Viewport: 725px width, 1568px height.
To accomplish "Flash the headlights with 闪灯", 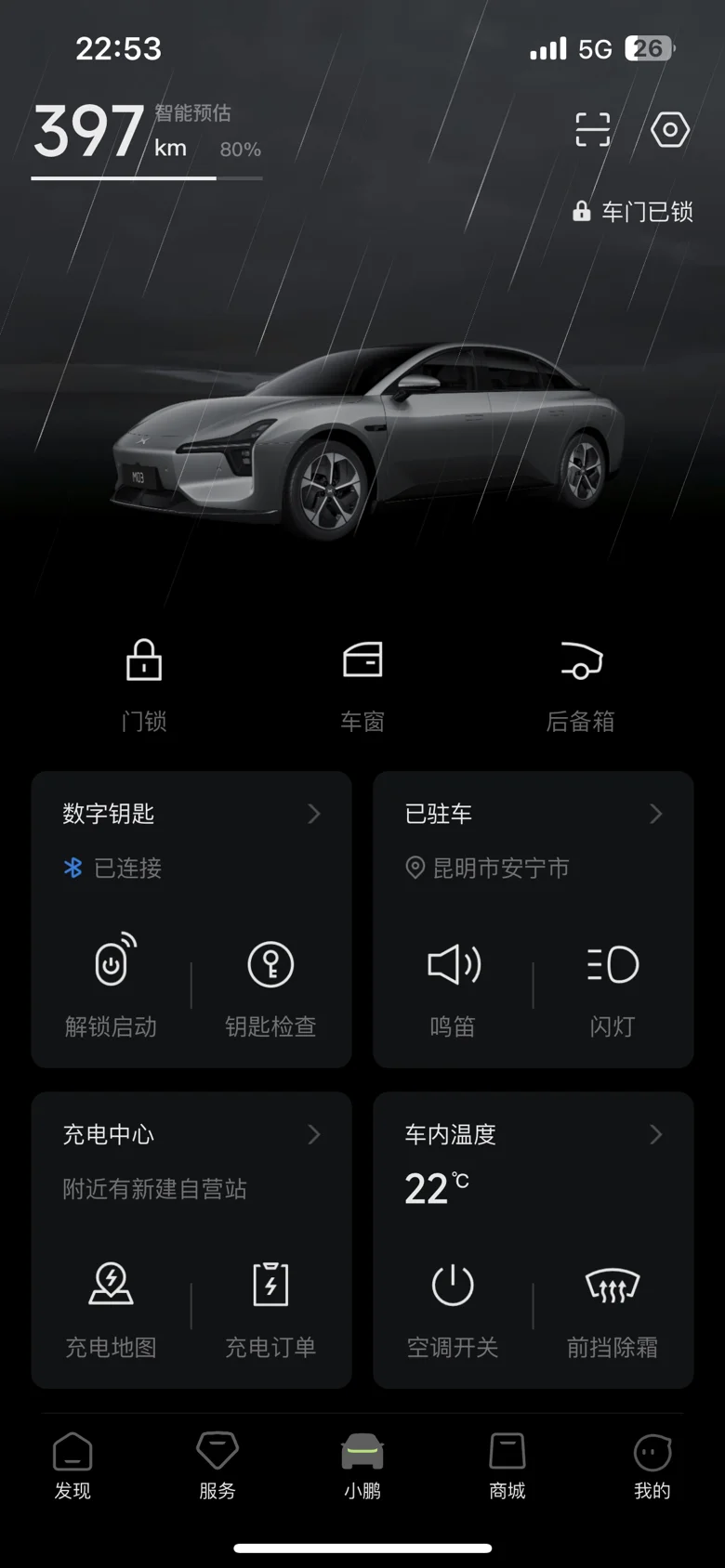I will (x=613, y=987).
